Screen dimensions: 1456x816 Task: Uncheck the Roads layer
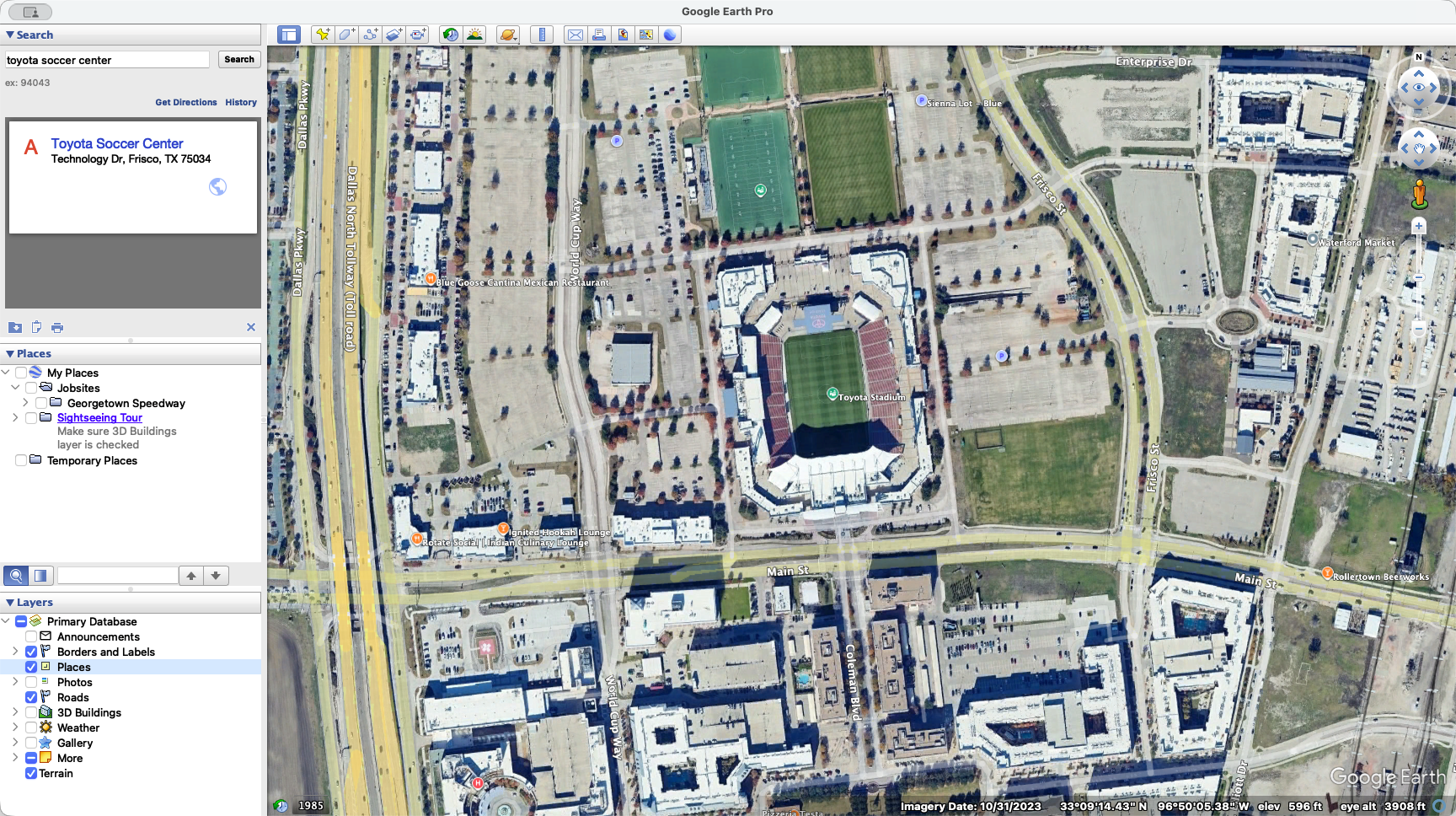point(31,697)
